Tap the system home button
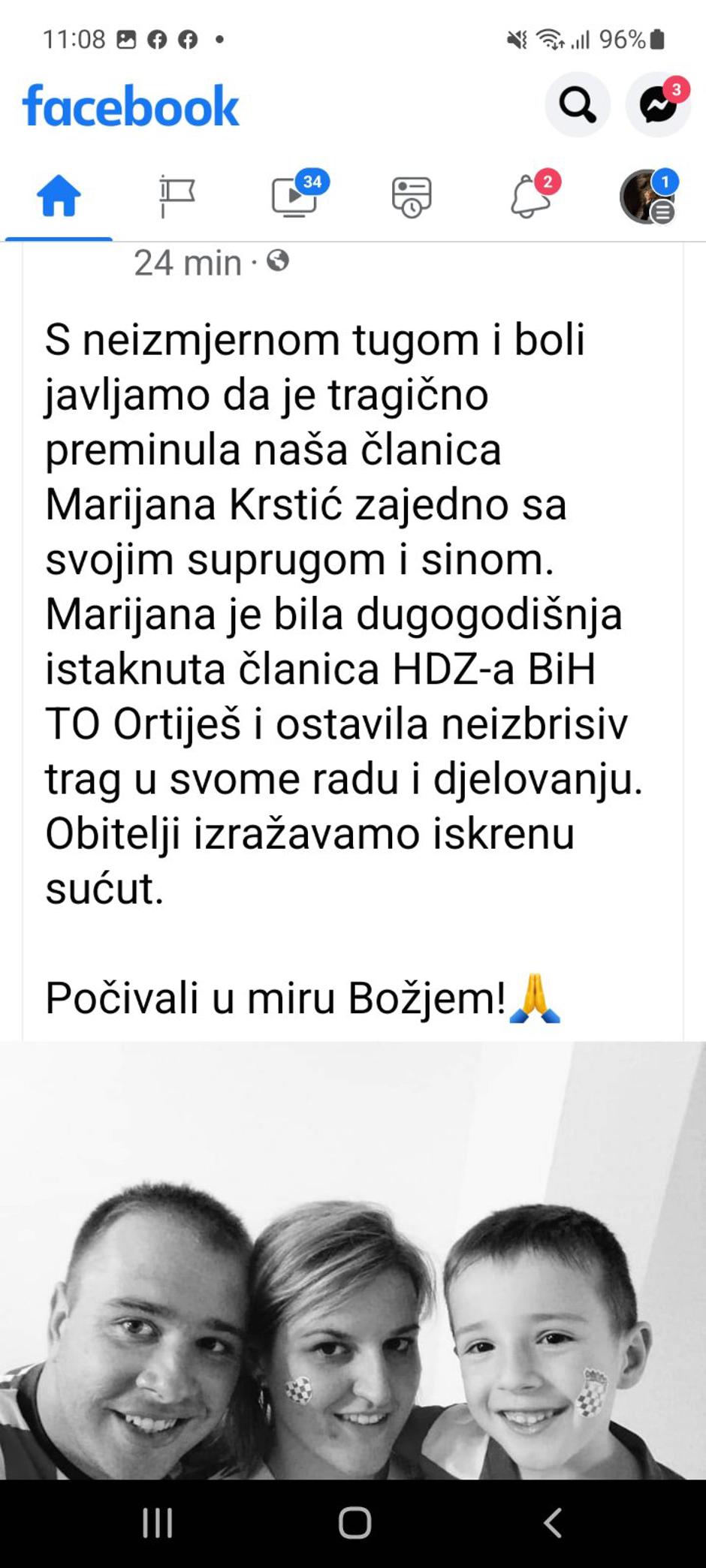This screenshot has height=1568, width=706. (355, 1523)
